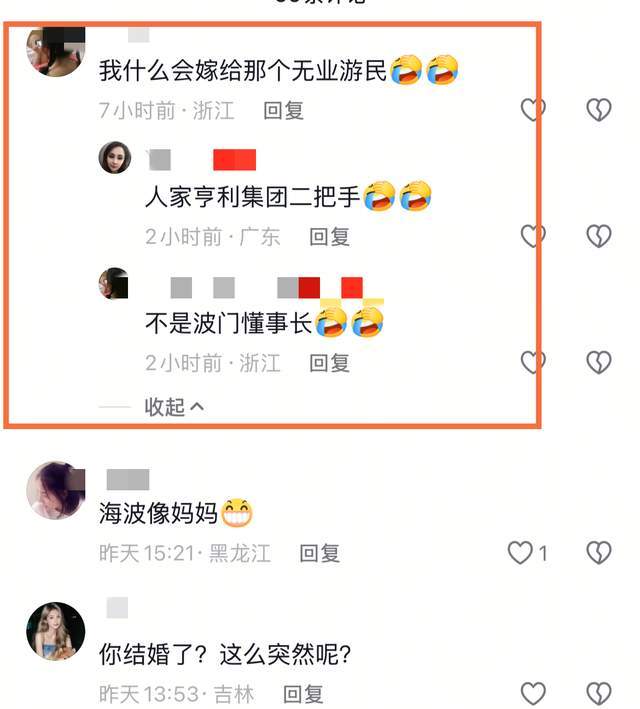Image resolution: width=640 pixels, height=709 pixels.
Task: Reply to 不是波门懂事长 comment
Action: [x=329, y=363]
